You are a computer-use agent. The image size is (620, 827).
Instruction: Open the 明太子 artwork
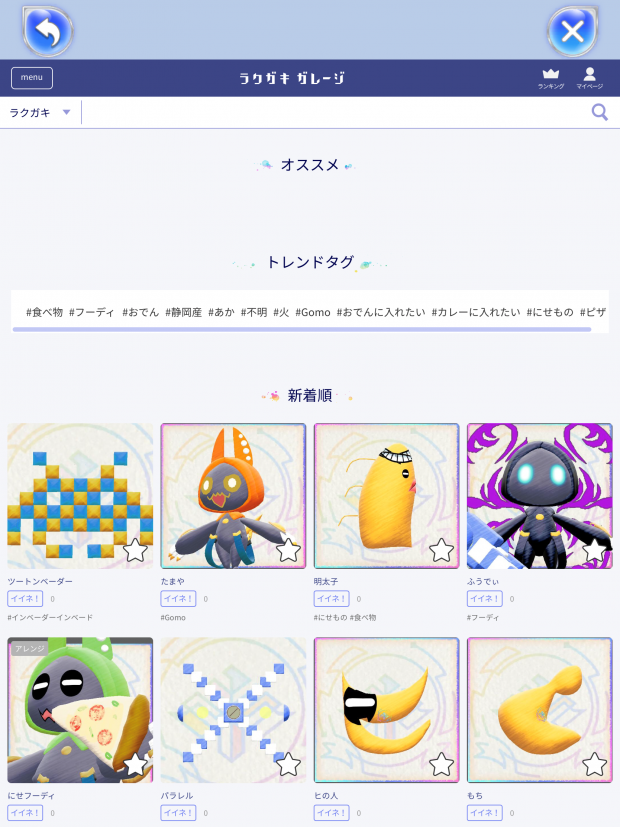tap(386, 496)
